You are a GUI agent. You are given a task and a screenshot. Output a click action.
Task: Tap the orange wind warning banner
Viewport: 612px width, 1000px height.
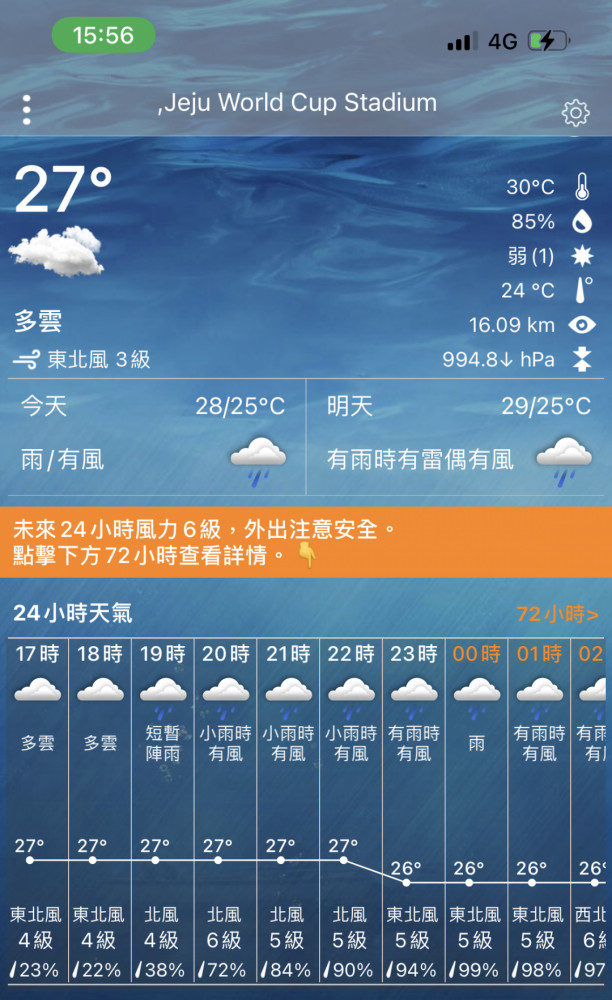(306, 542)
